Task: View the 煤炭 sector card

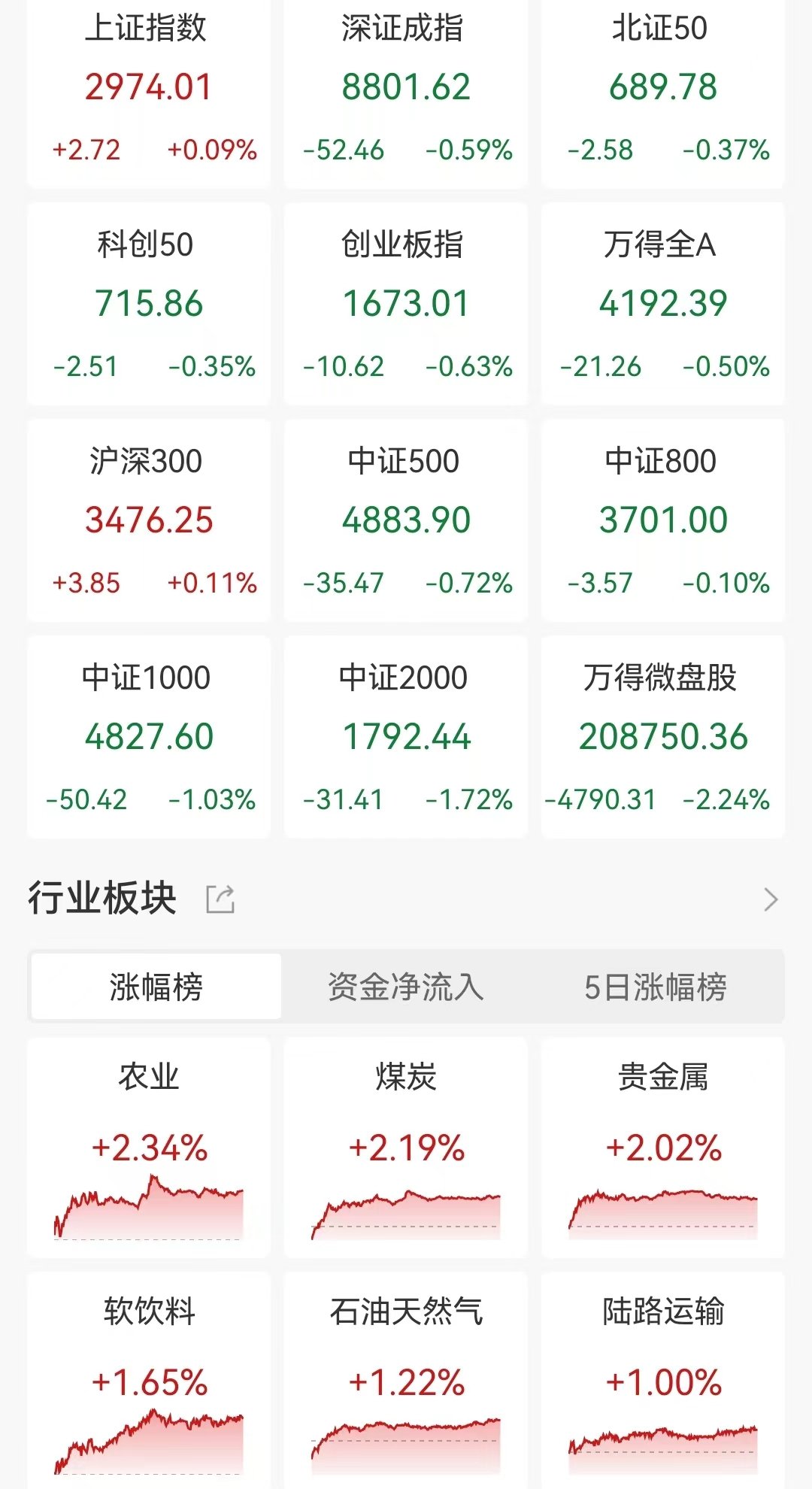Action: point(406,1148)
